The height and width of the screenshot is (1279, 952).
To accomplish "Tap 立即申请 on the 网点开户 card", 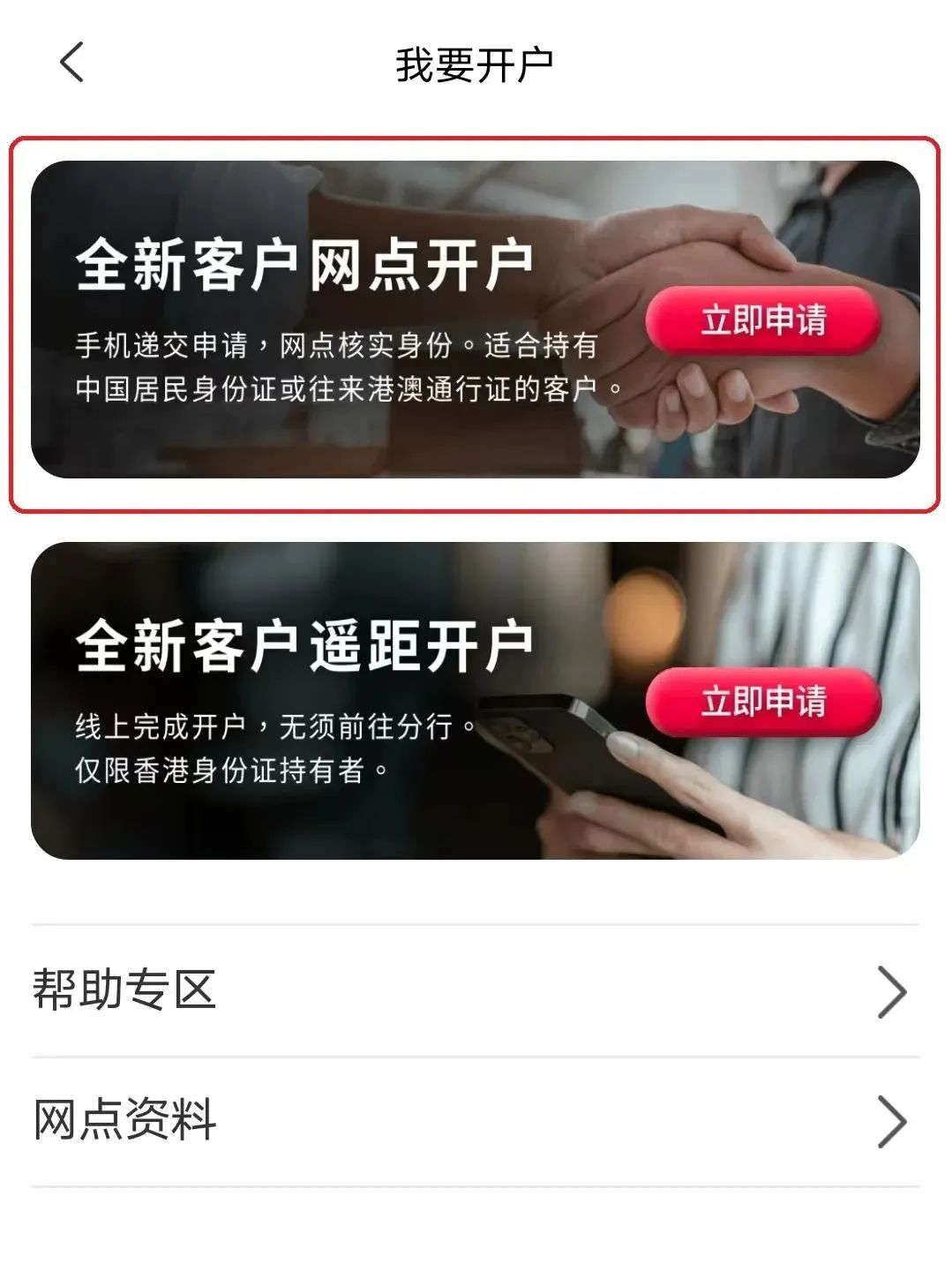I will click(763, 320).
